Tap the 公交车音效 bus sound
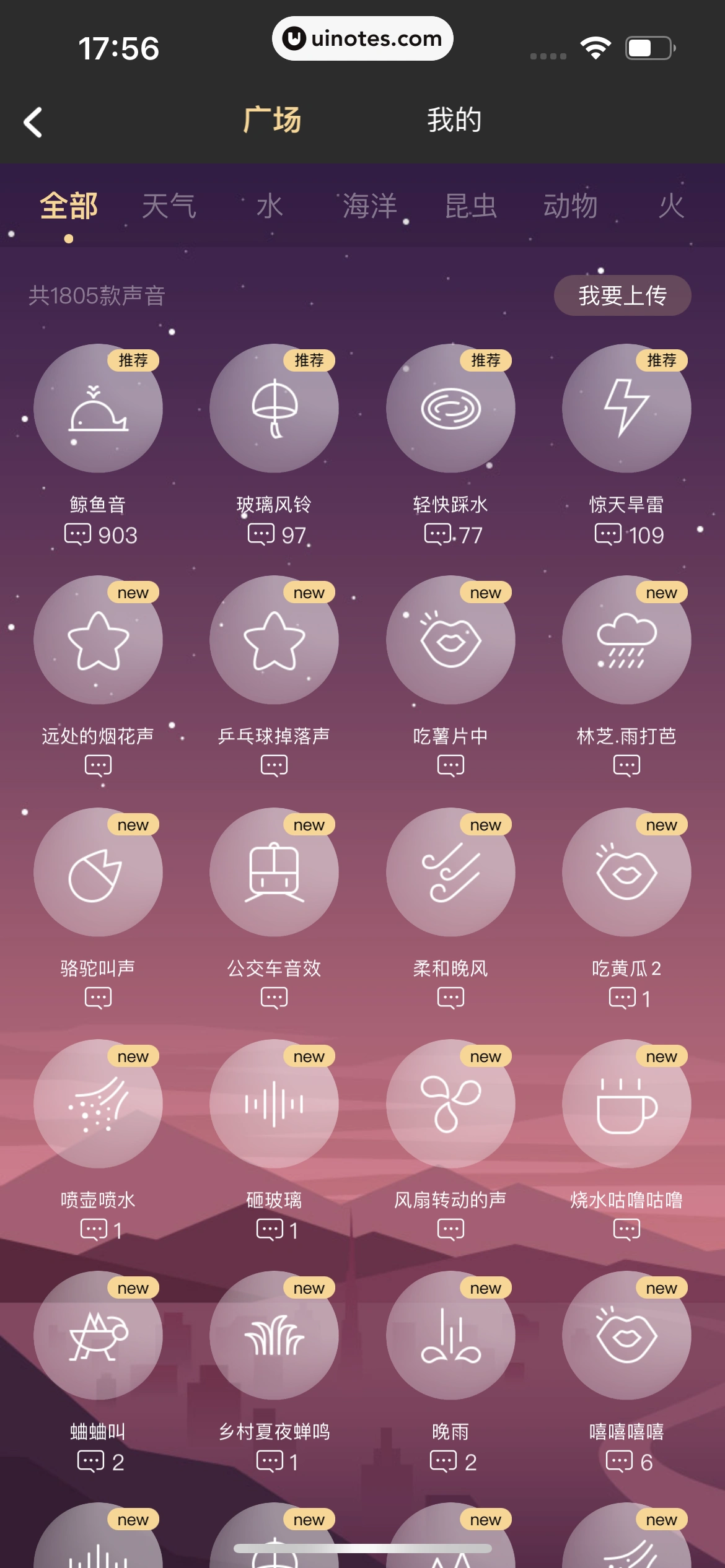The image size is (725, 1568). [x=274, y=872]
